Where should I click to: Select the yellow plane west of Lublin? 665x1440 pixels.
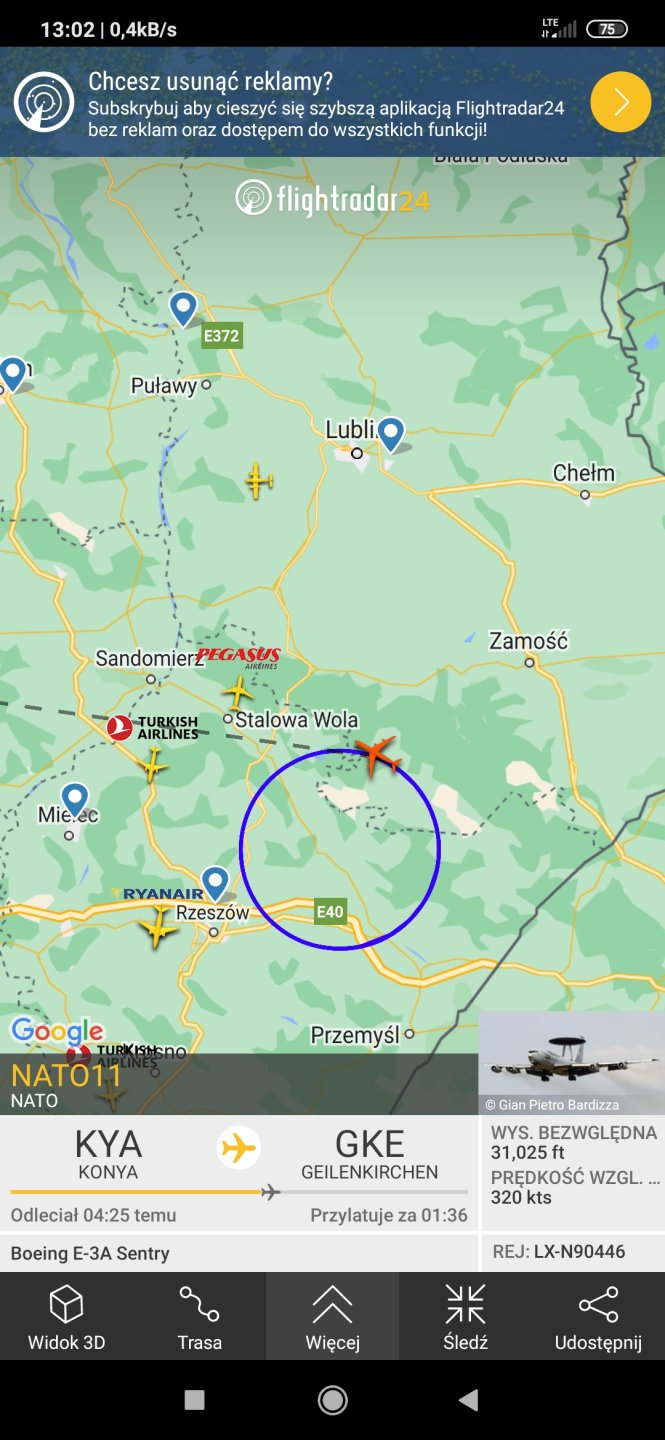(x=258, y=481)
